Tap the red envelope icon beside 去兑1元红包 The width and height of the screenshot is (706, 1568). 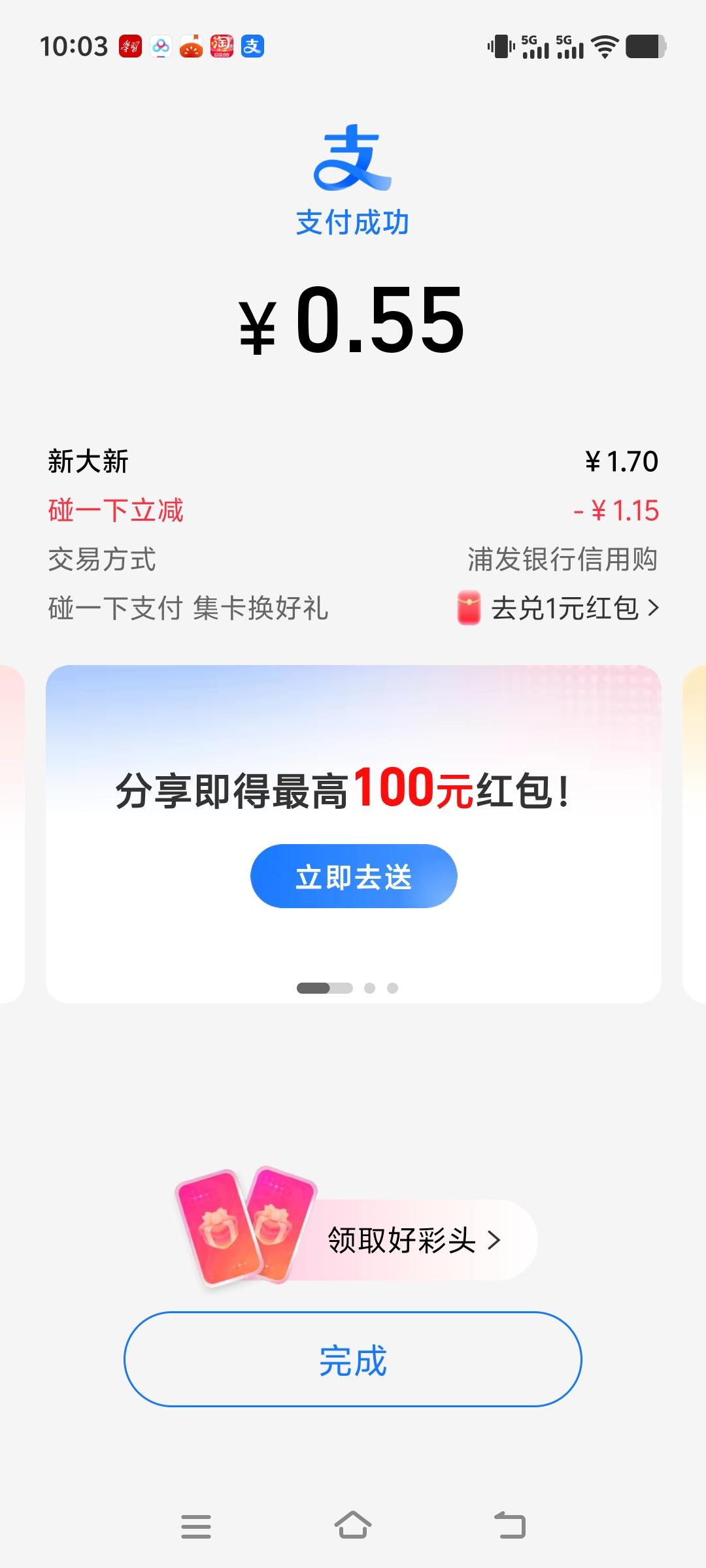click(x=468, y=609)
